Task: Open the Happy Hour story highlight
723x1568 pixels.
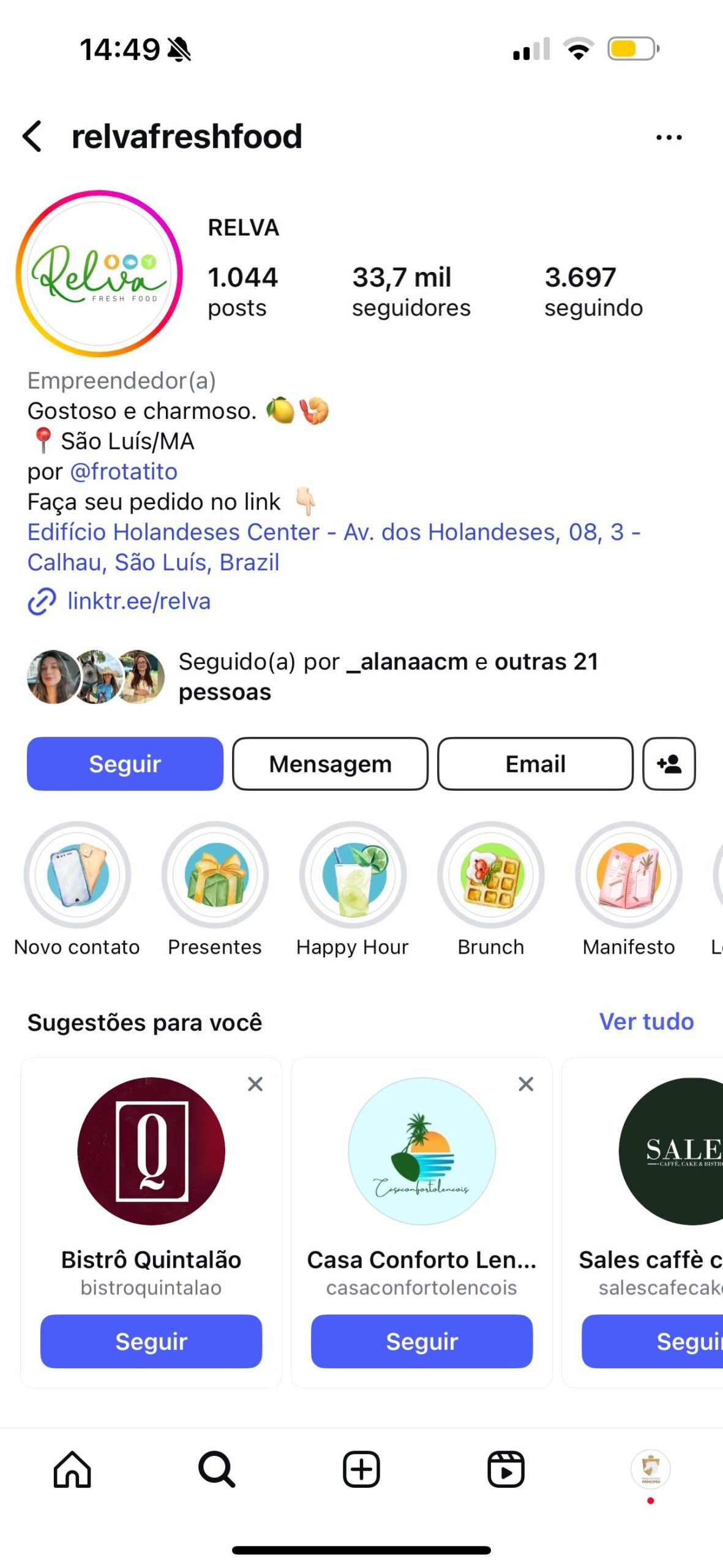Action: [x=353, y=875]
